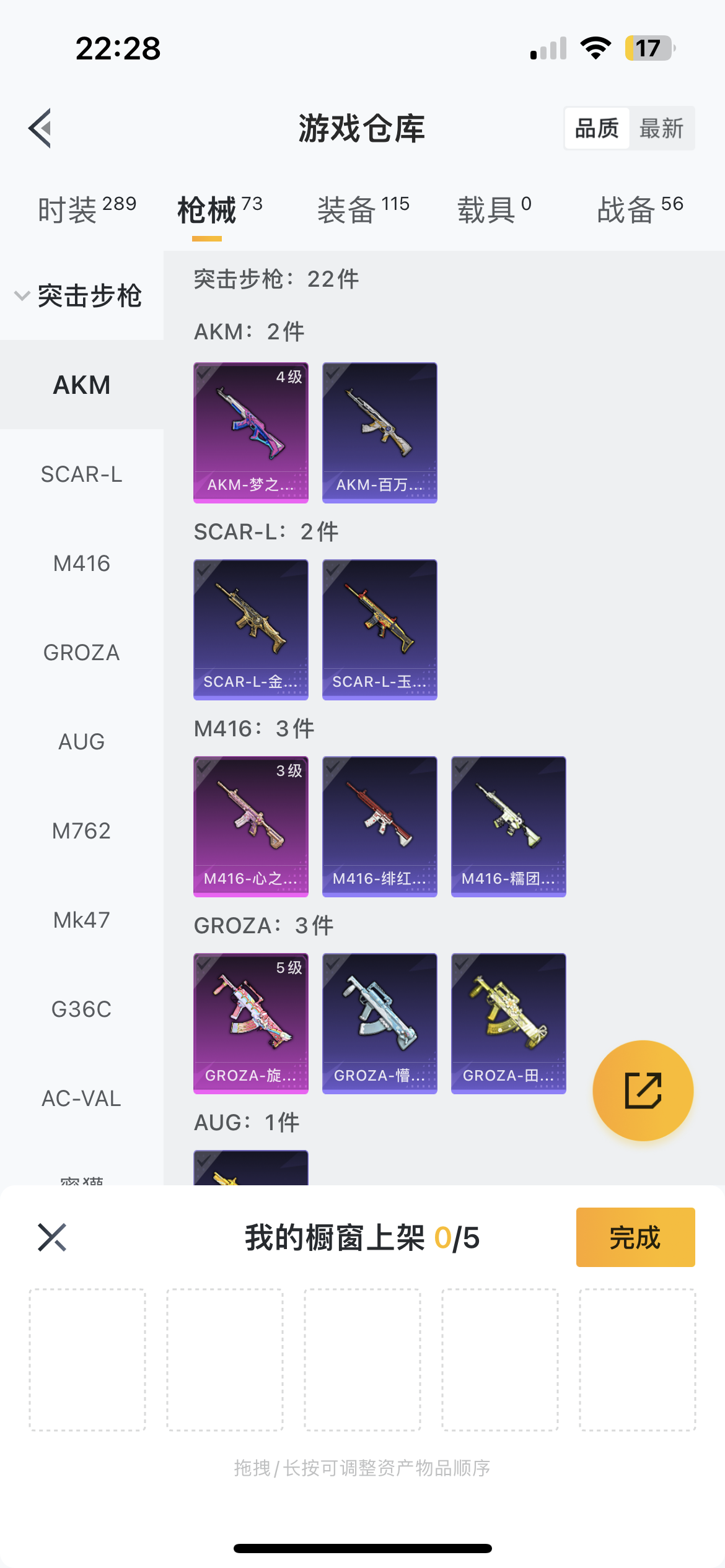
Task: Go back using the top-left arrow
Action: [x=40, y=128]
